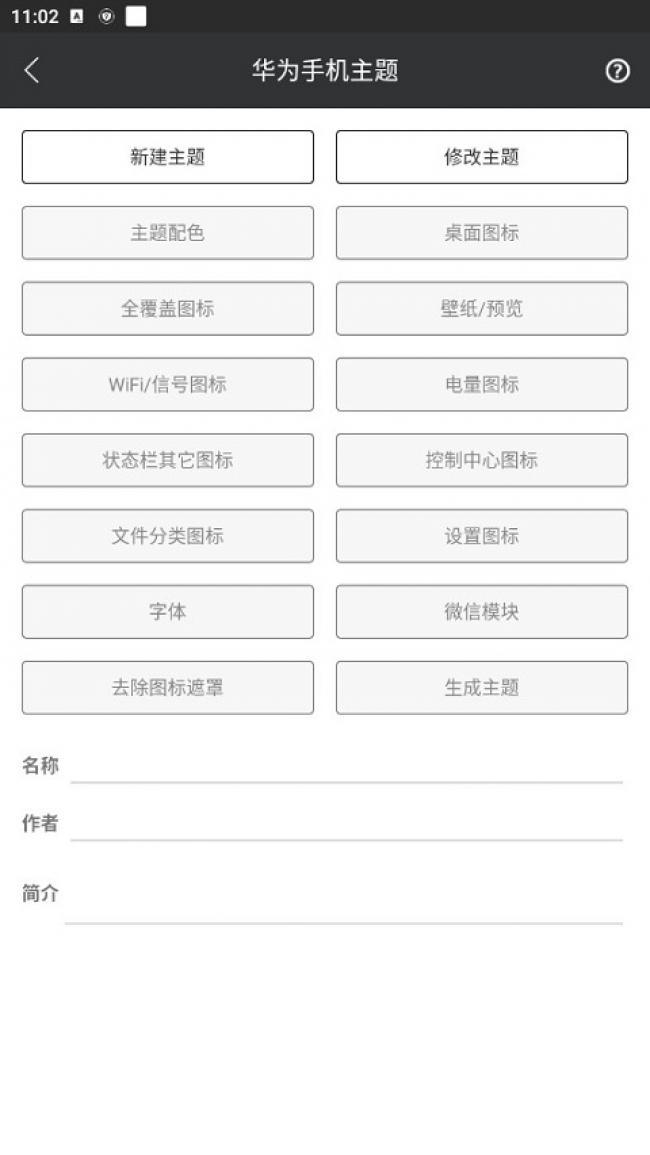Open 壁纸/预览
Screen dimensions: 650x1155
[482, 309]
